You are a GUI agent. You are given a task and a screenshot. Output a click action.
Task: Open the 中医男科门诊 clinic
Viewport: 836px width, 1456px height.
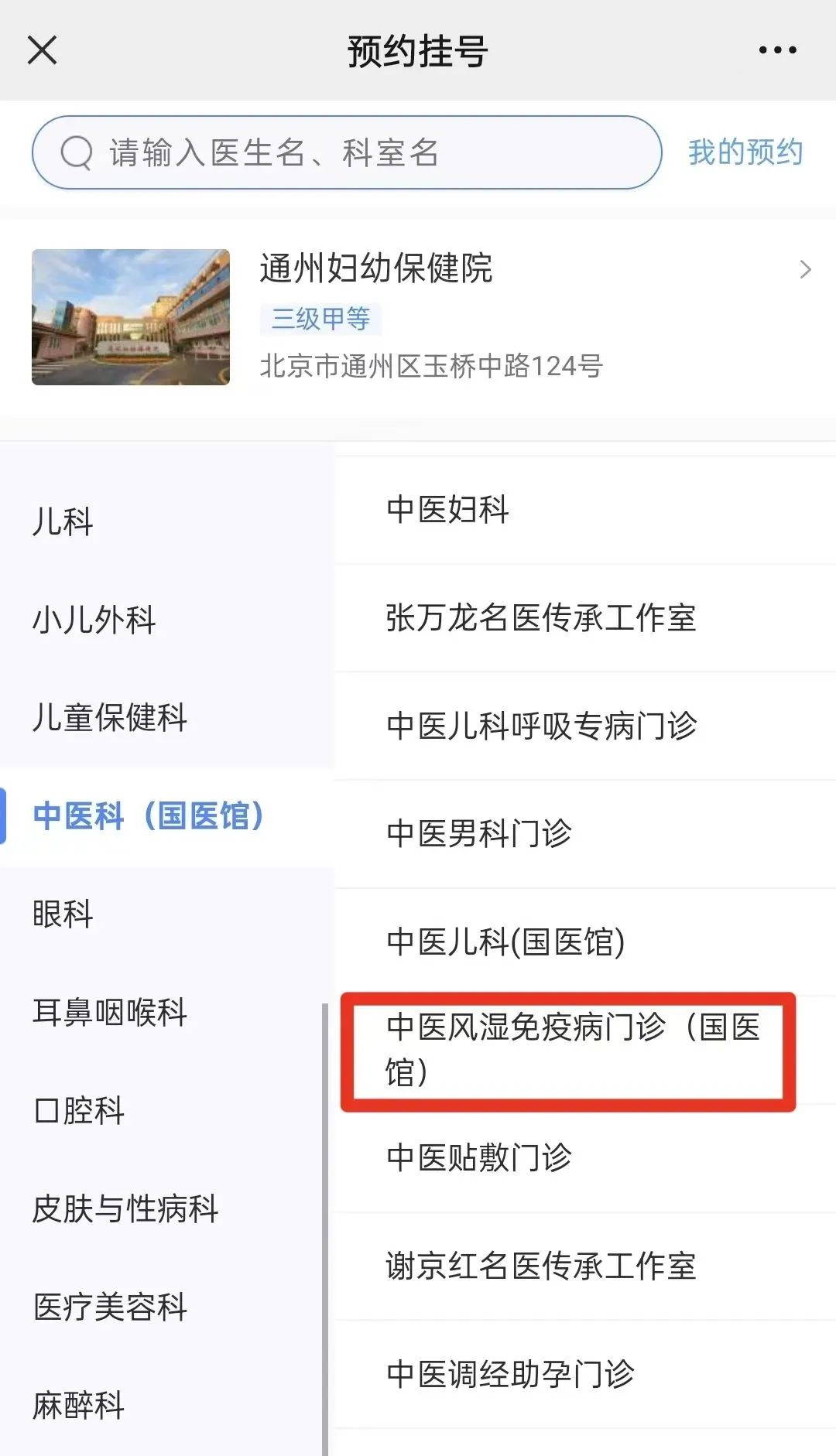(478, 834)
